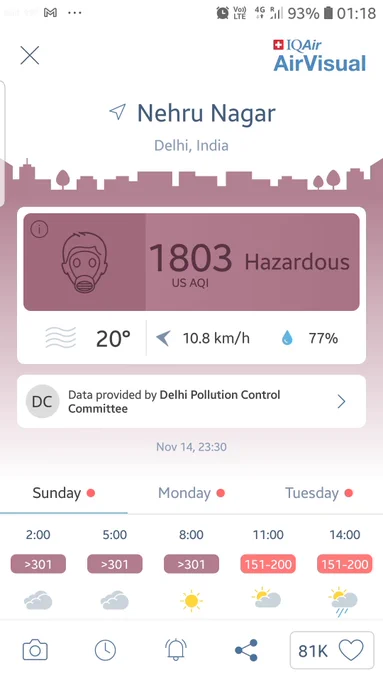Viewport: 383px width, 680px height.
Task: Select the Sunday forecast tab
Action: tap(64, 493)
